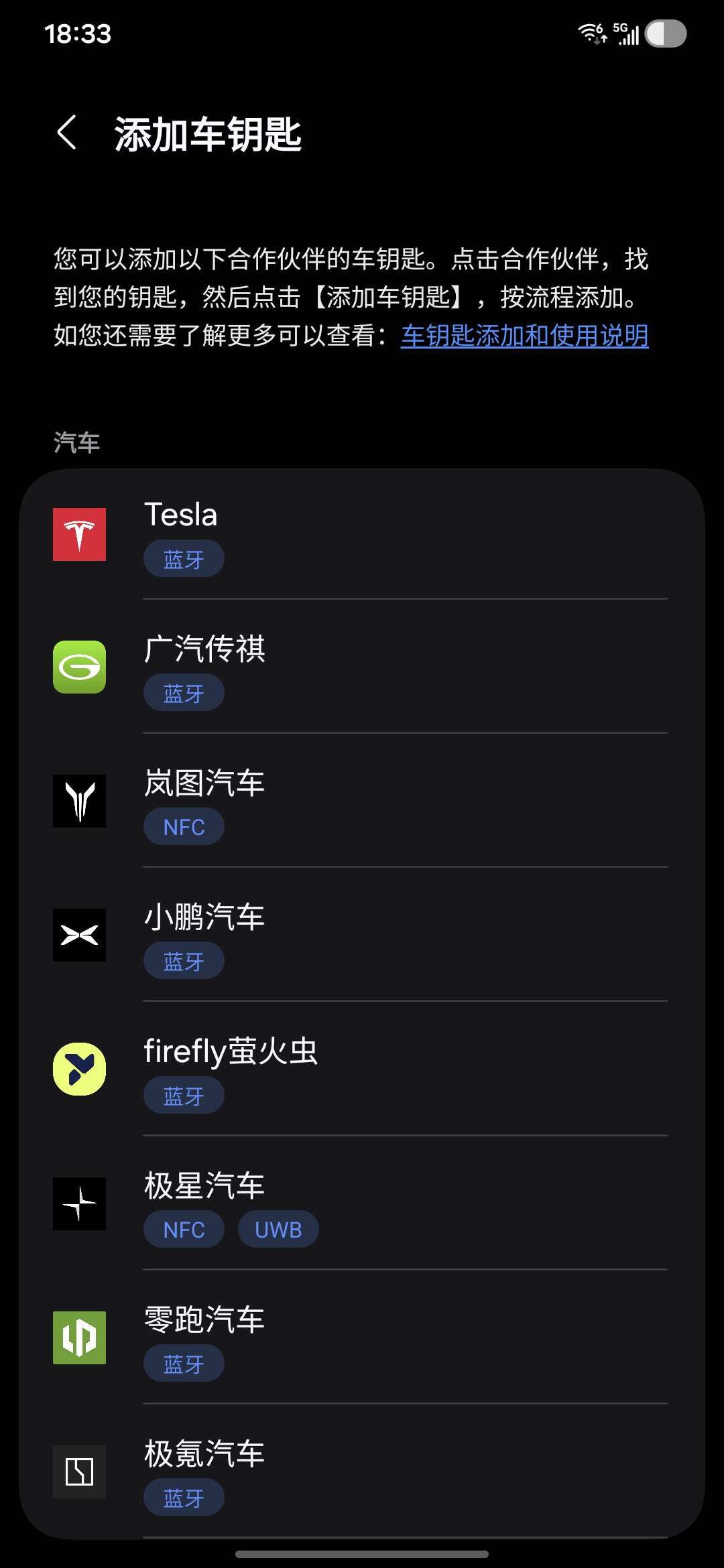Expand the back navigation chevron
The image size is (724, 1568).
pyautogui.click(x=67, y=134)
